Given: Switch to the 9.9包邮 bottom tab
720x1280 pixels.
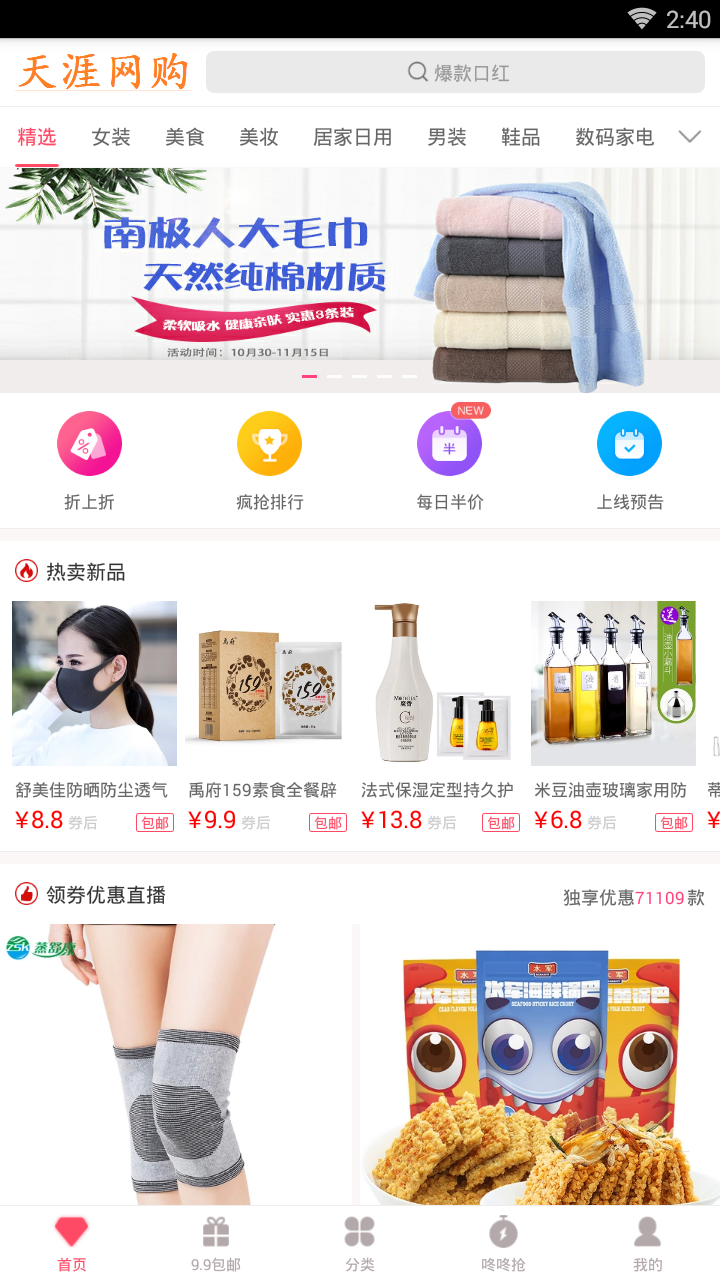Looking at the screenshot, I should coord(216,1244).
